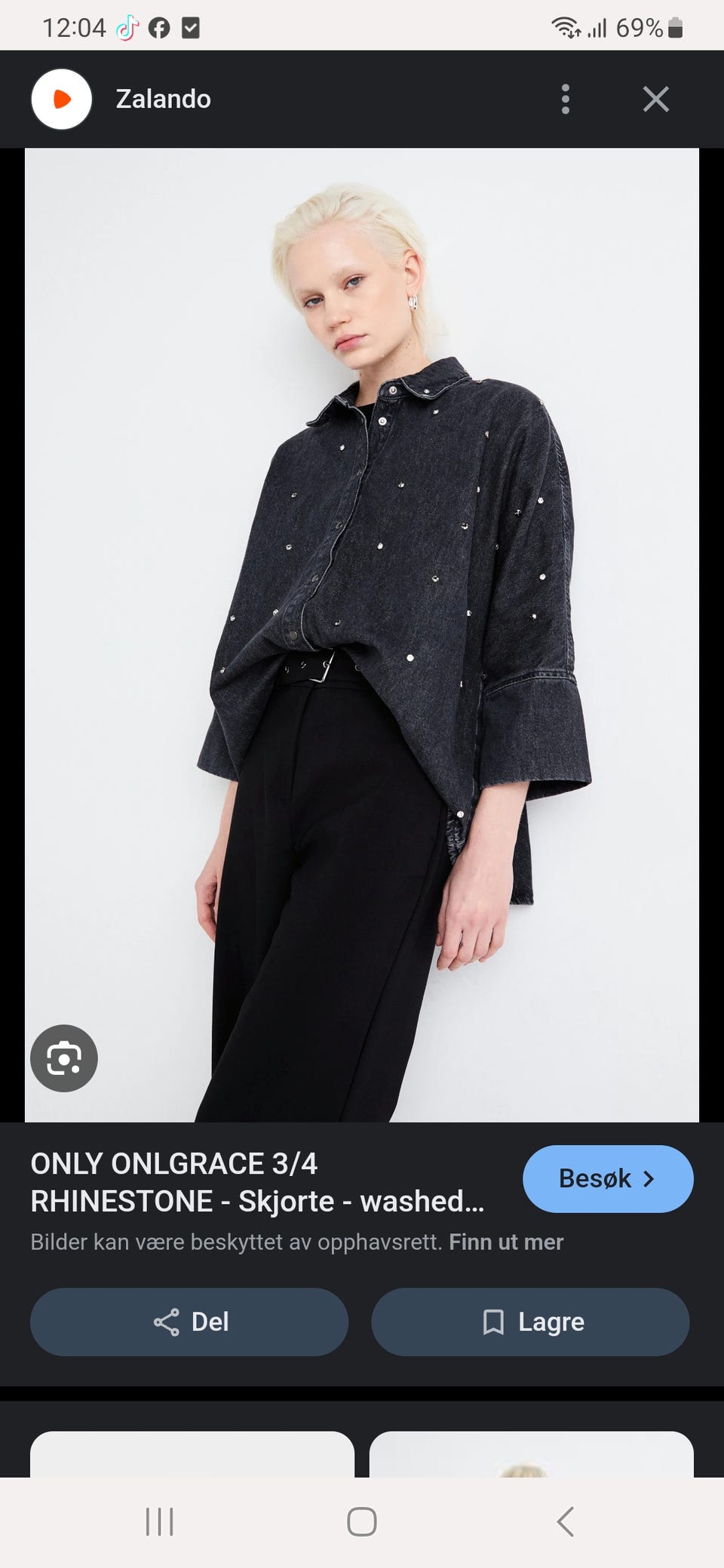The height and width of the screenshot is (1568, 724).
Task: Tap the Besøk button
Action: 607,1179
